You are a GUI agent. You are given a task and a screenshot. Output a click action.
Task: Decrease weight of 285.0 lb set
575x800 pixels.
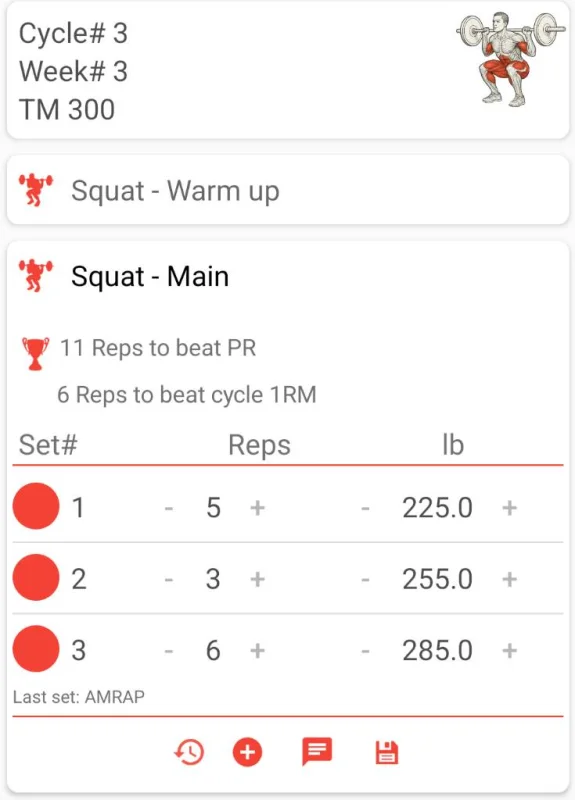365,651
